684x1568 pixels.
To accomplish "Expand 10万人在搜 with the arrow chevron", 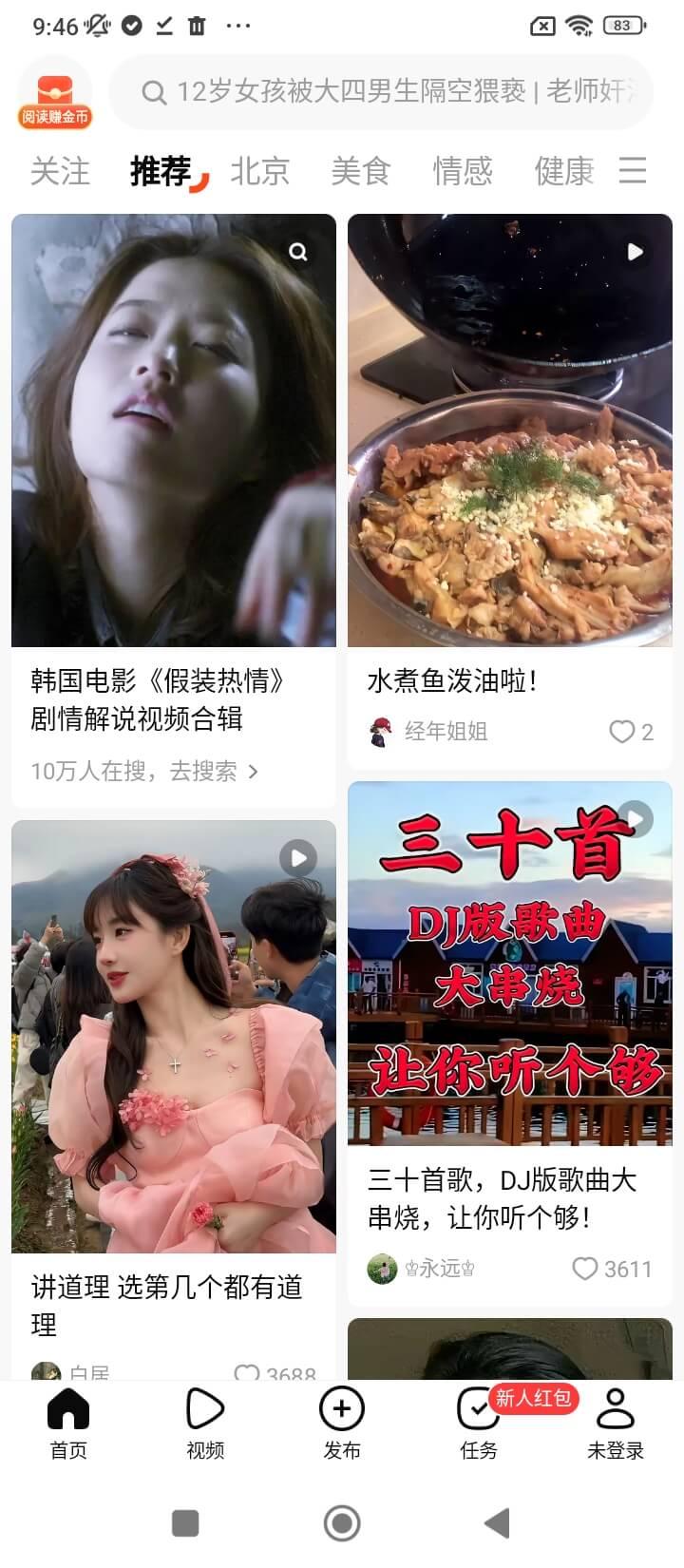I will point(254,772).
